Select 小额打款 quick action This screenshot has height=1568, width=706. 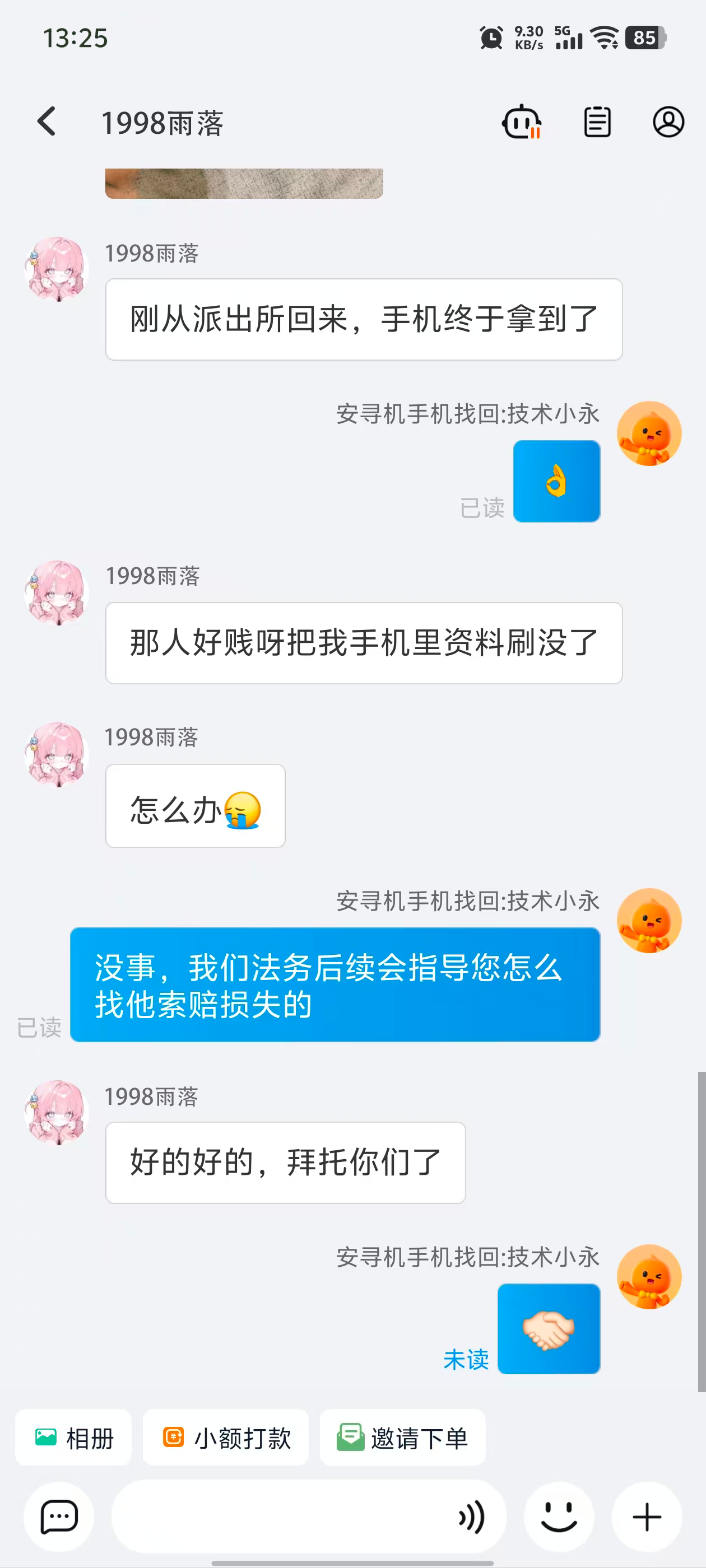(226, 1438)
